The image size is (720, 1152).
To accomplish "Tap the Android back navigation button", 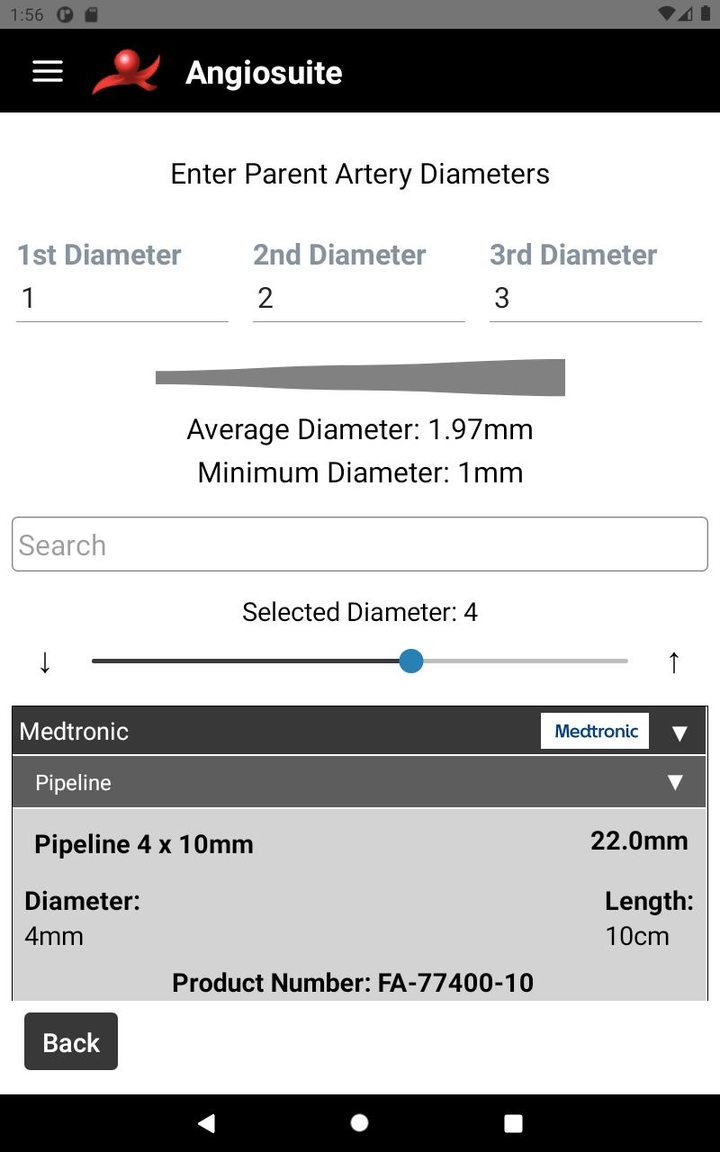I will [x=206, y=1122].
